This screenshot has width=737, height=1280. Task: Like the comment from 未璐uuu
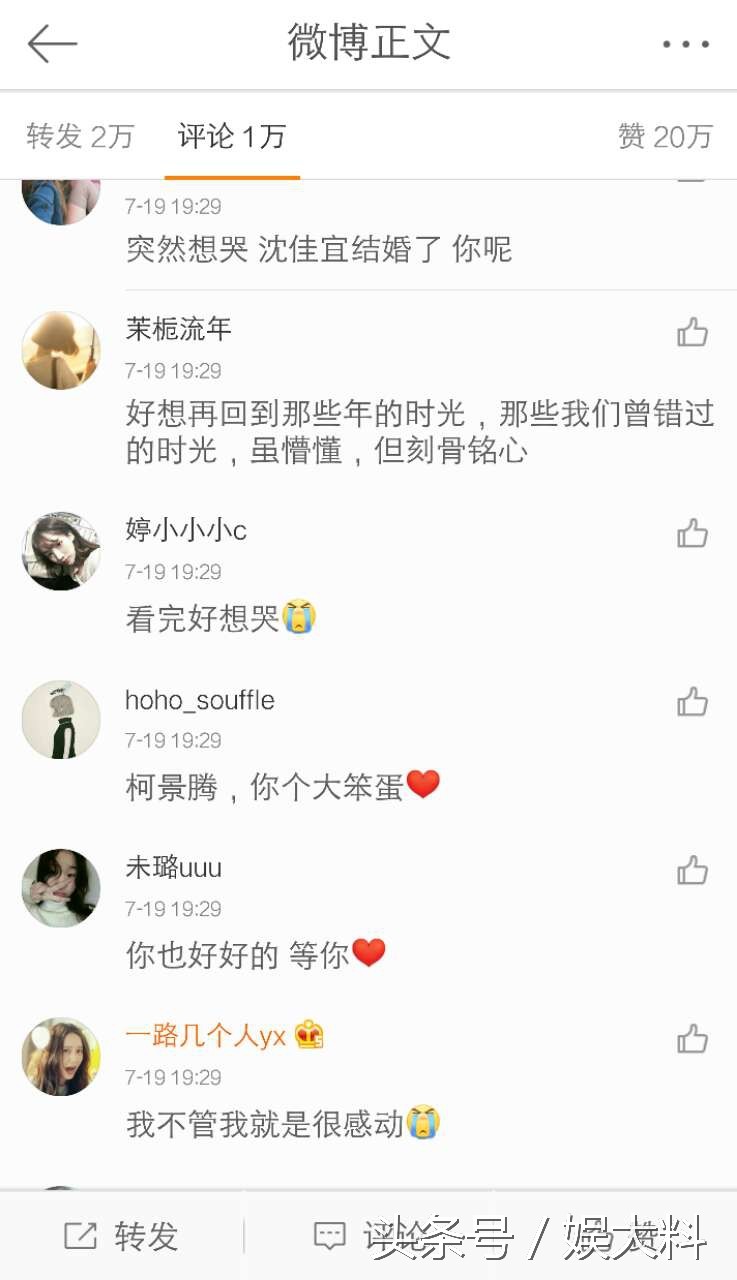click(692, 871)
